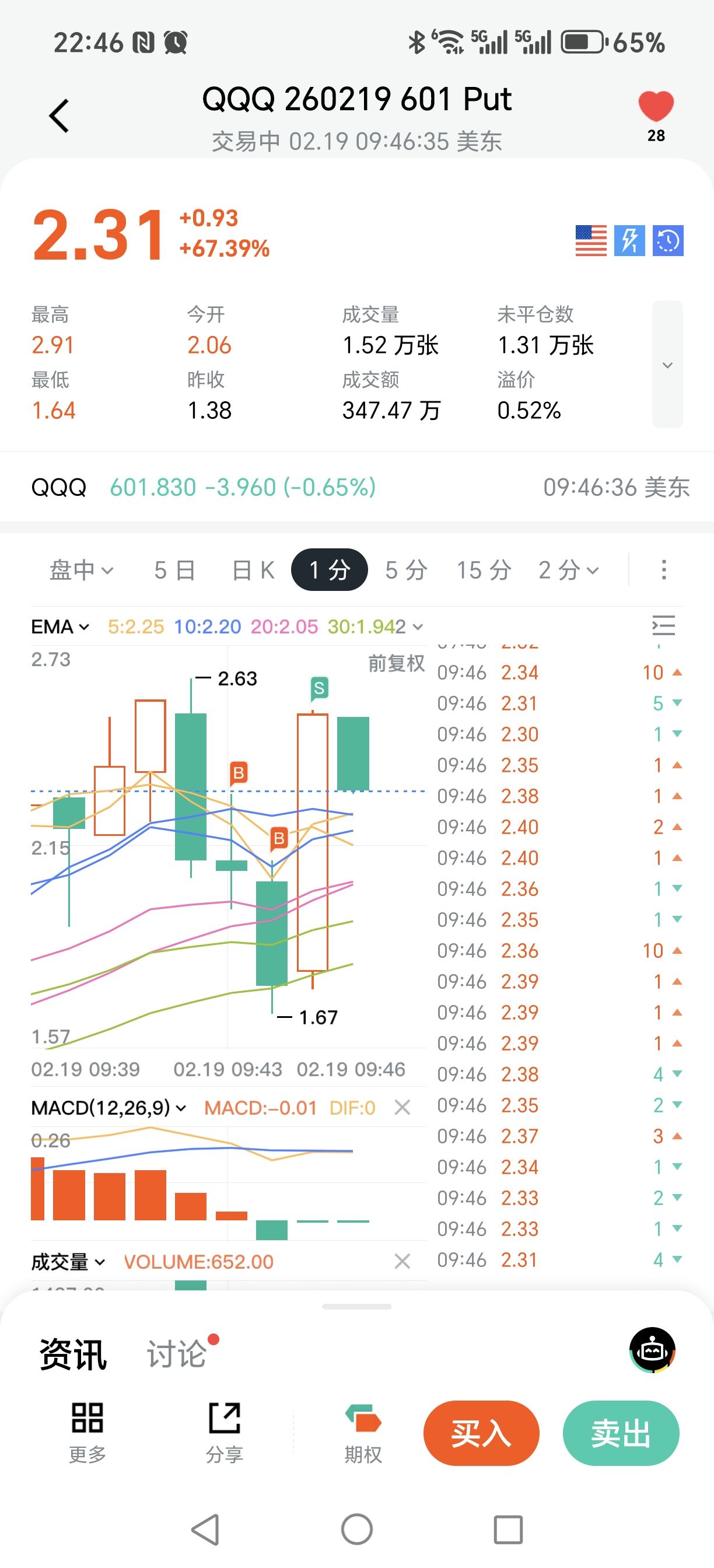Open the AI assistant robot icon

coord(652,1349)
